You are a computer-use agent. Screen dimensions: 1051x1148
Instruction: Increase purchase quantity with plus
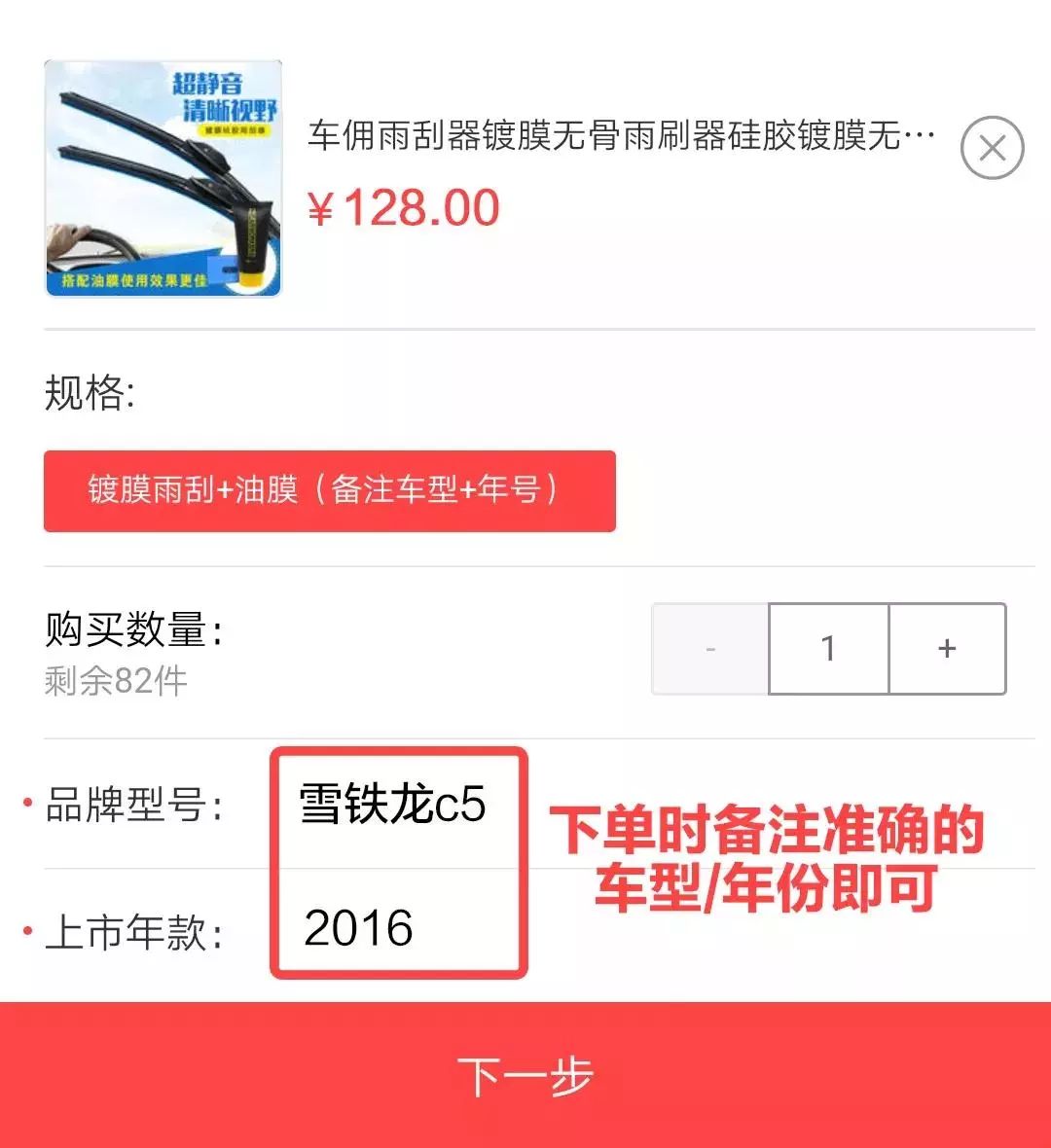[x=947, y=649]
